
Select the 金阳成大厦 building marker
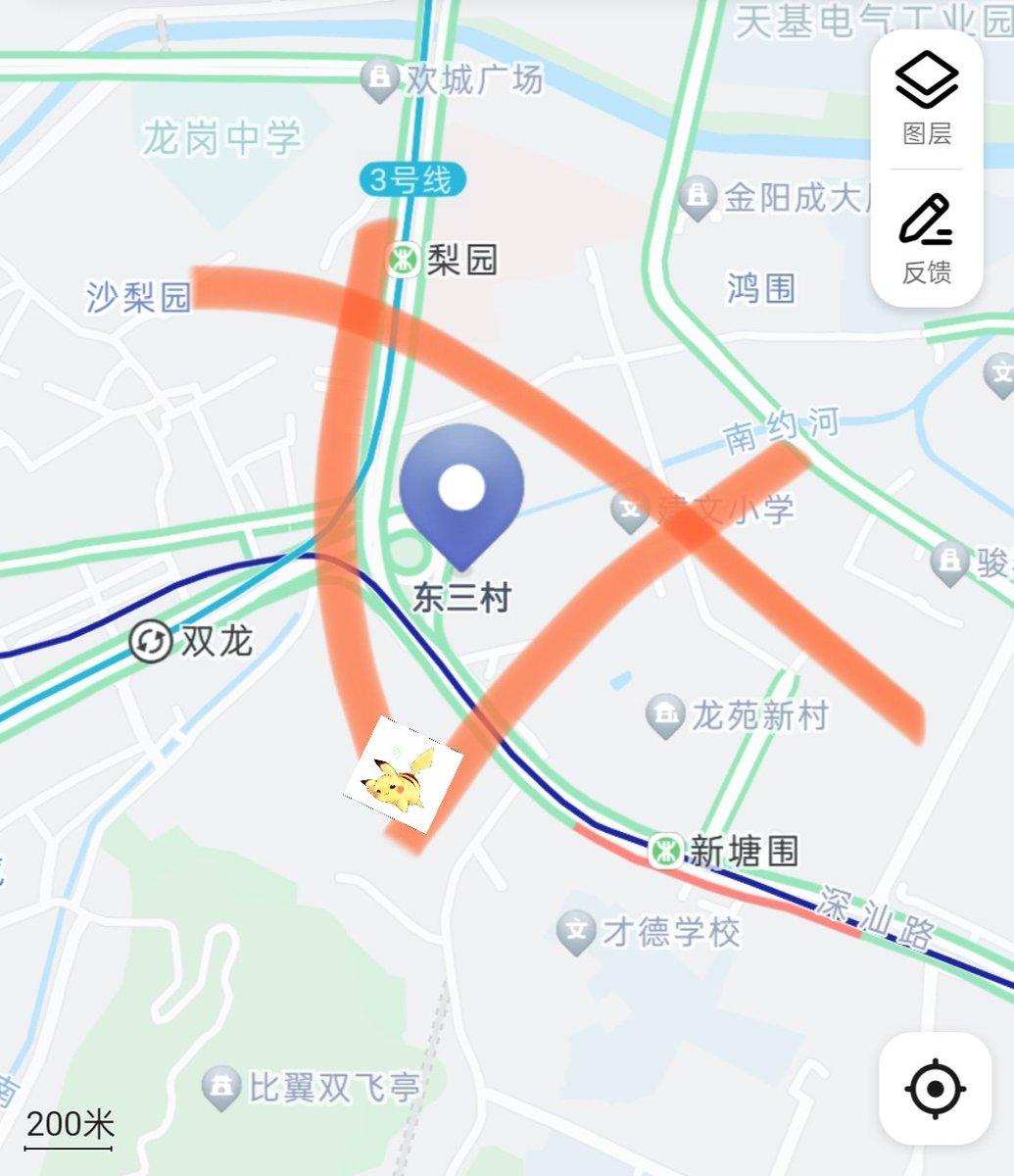(700, 195)
